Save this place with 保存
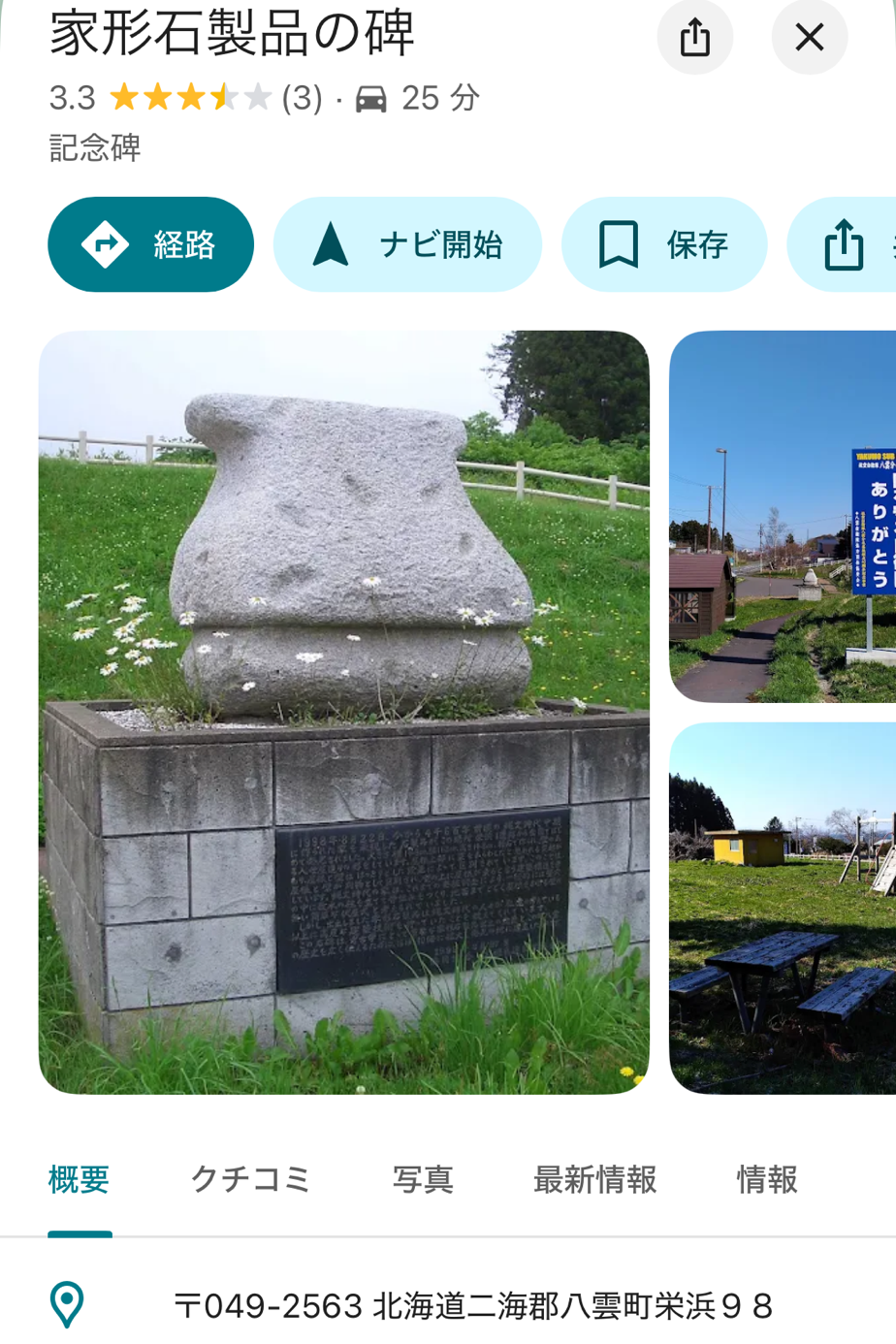Screen dimensions: 896x1344 664,244
